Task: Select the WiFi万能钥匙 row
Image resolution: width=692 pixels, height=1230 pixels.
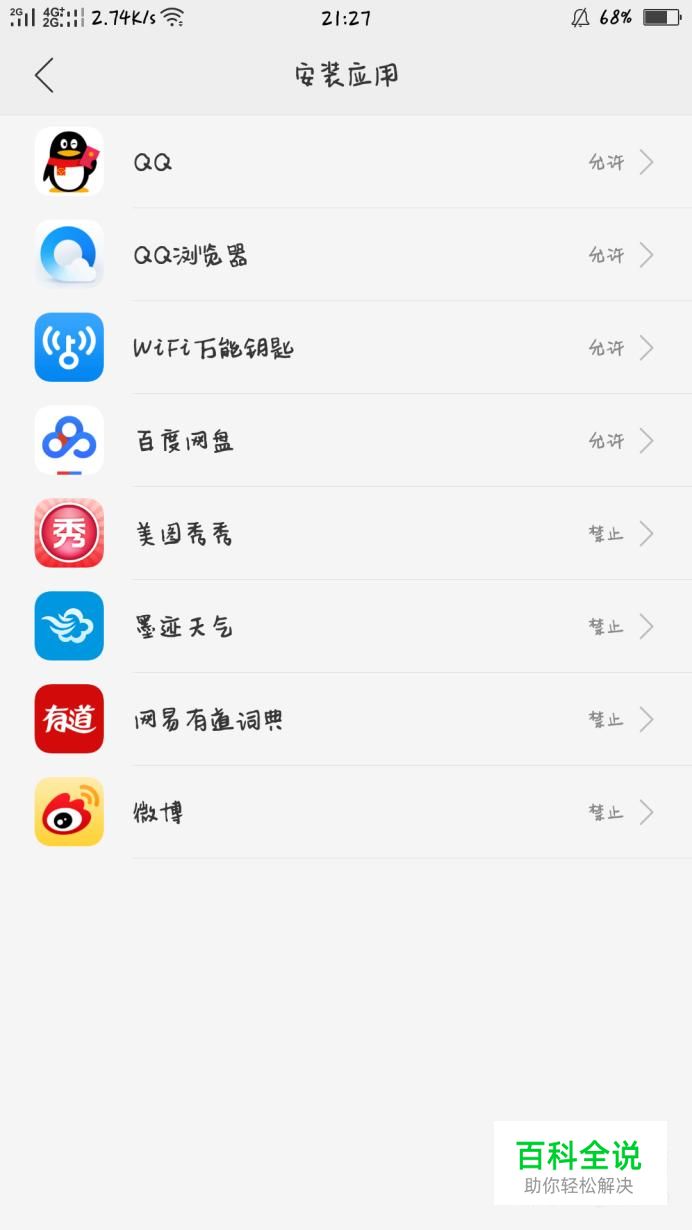Action: (x=346, y=348)
